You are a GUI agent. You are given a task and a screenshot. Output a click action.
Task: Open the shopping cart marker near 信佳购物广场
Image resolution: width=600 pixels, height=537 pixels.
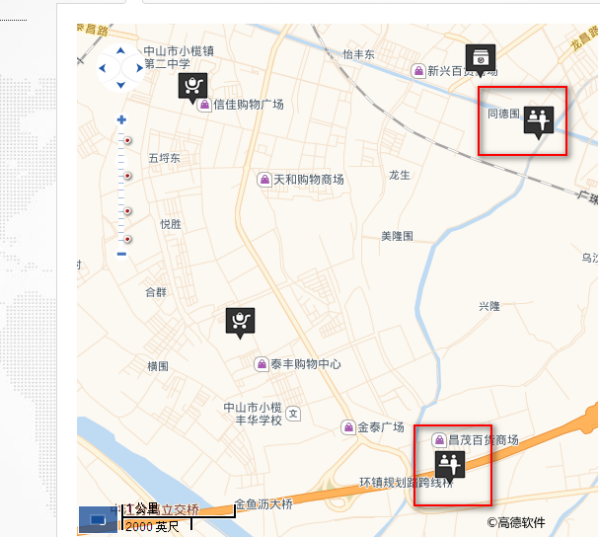(x=194, y=86)
